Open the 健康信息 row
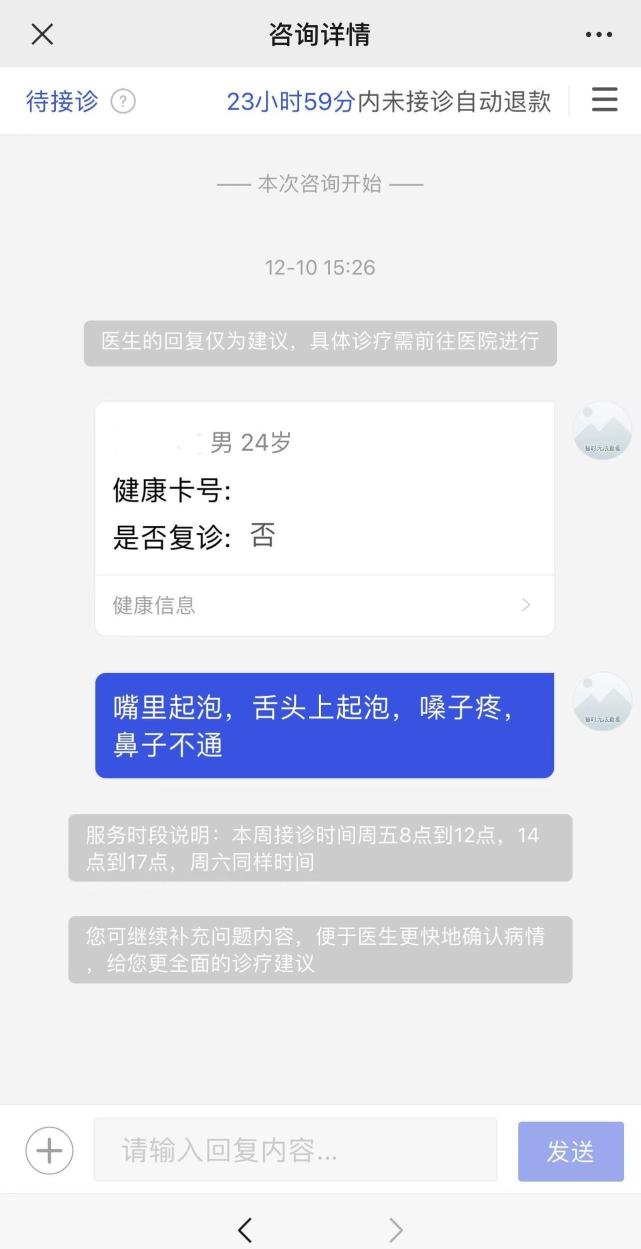 (x=324, y=605)
